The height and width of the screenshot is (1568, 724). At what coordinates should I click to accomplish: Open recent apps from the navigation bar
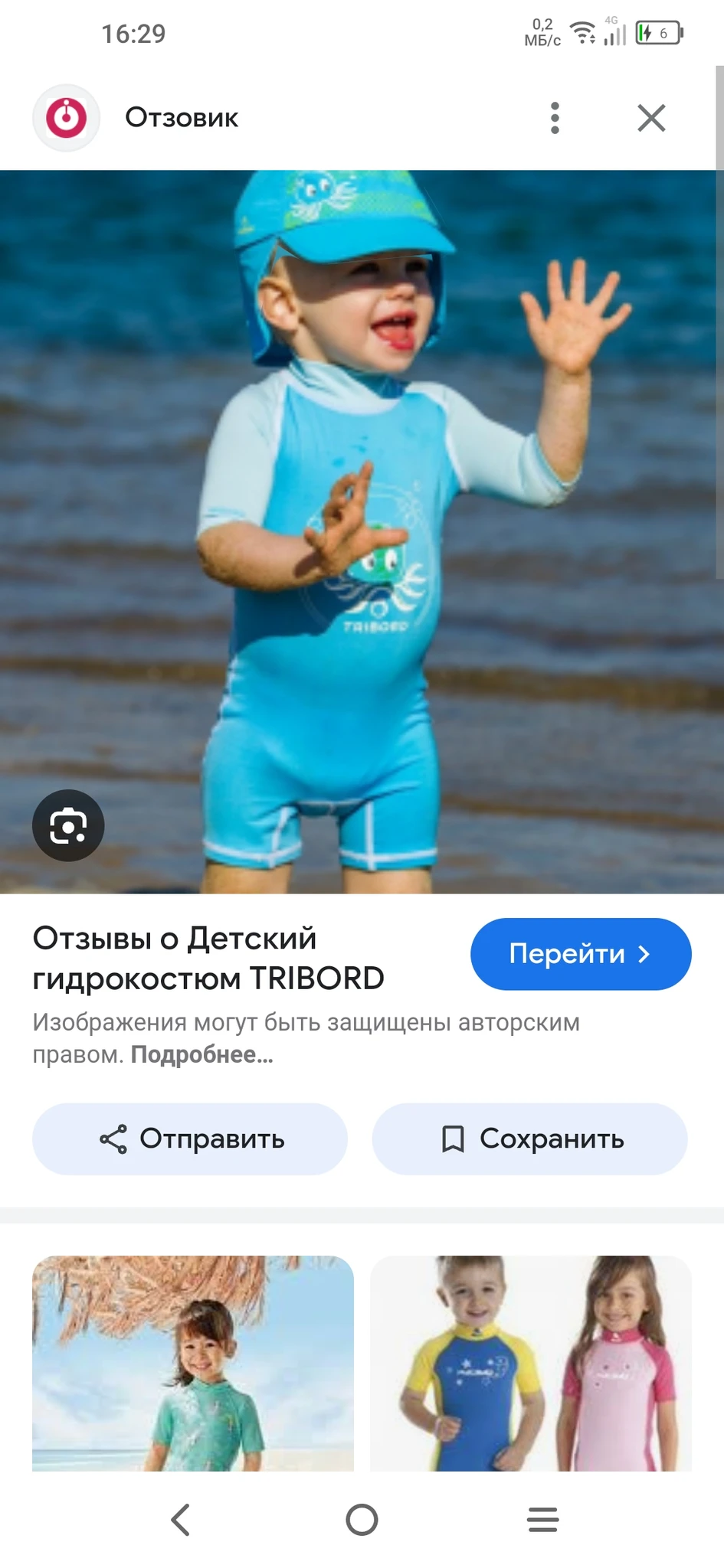[542, 1520]
